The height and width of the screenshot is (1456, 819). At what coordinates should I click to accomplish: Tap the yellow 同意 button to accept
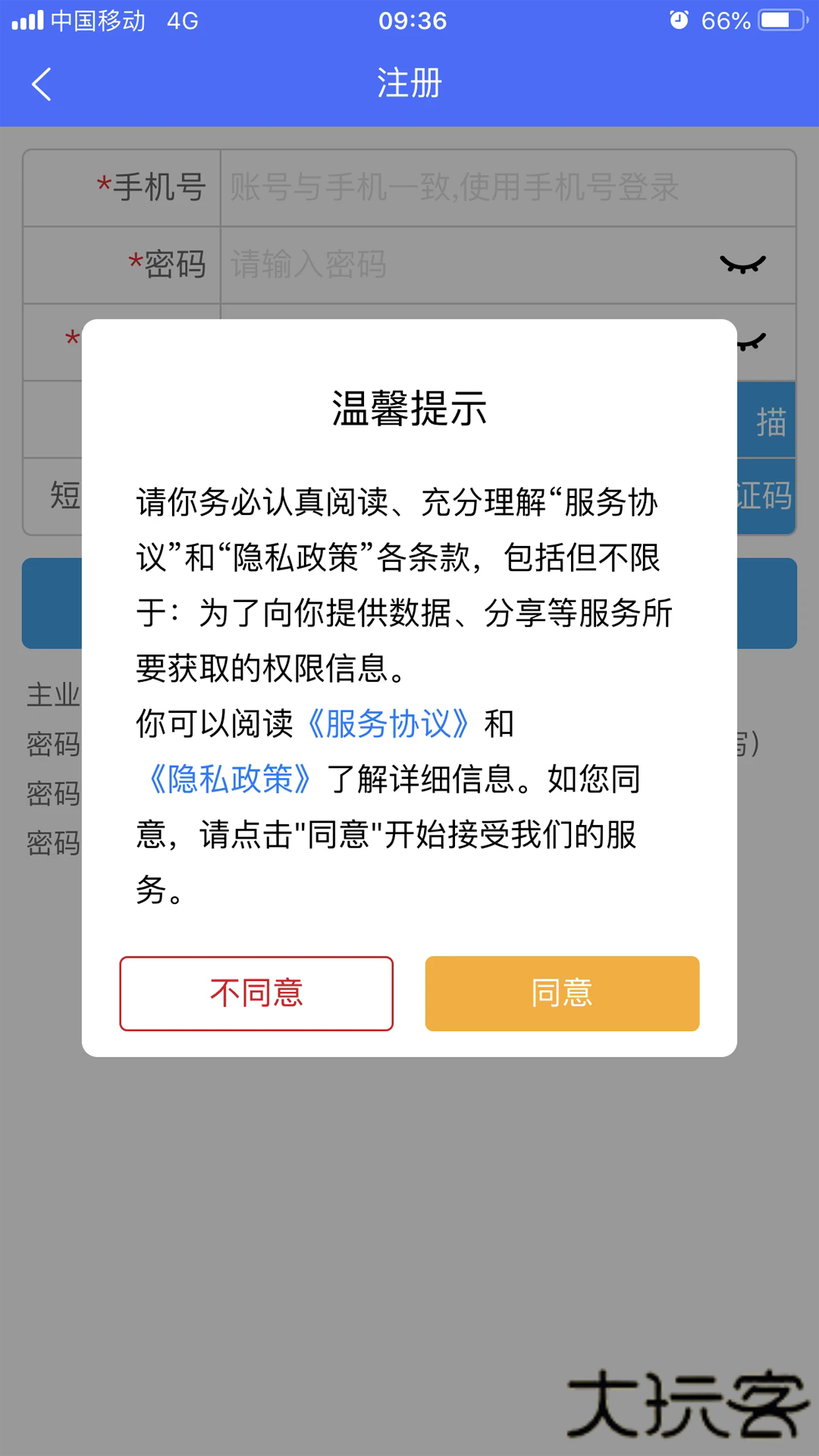click(x=561, y=993)
